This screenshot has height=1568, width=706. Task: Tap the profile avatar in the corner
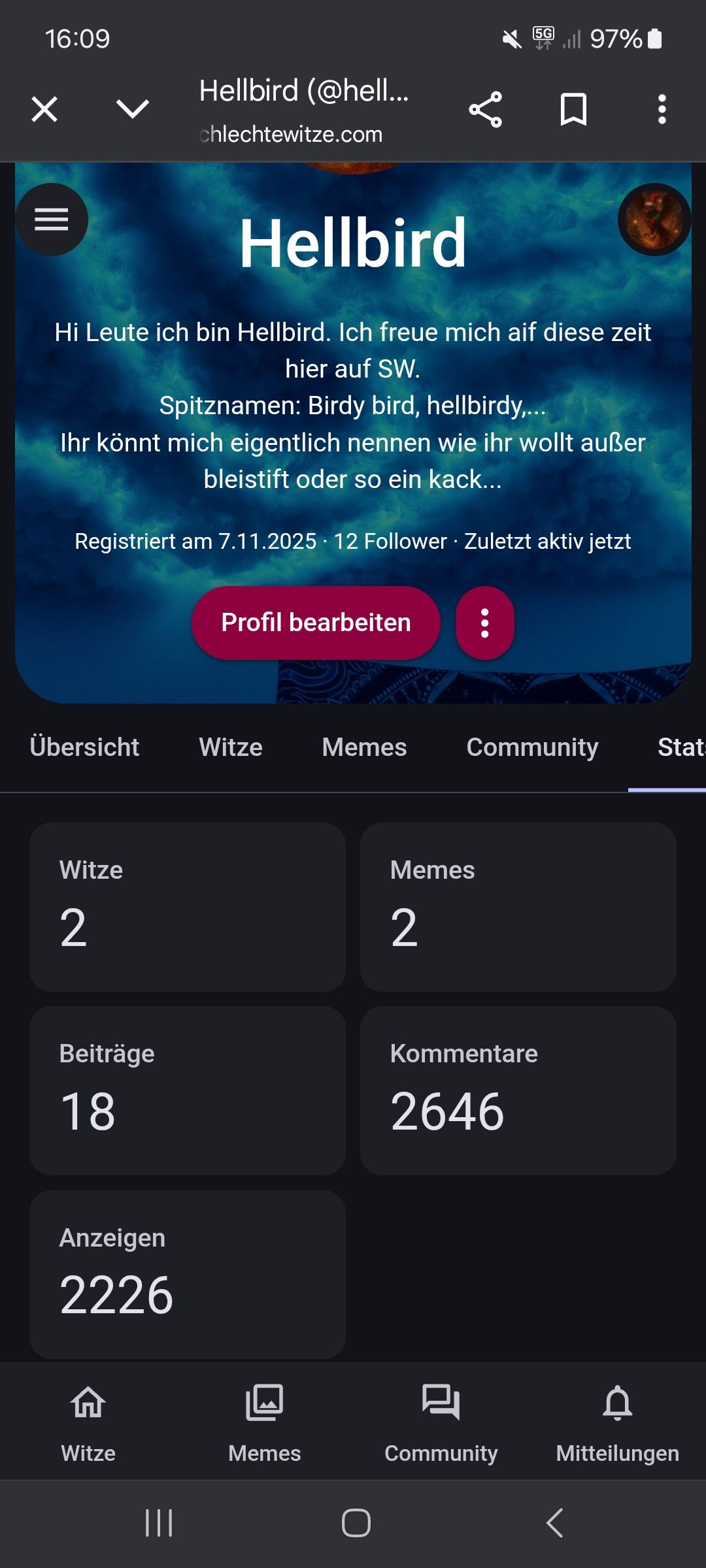click(654, 220)
